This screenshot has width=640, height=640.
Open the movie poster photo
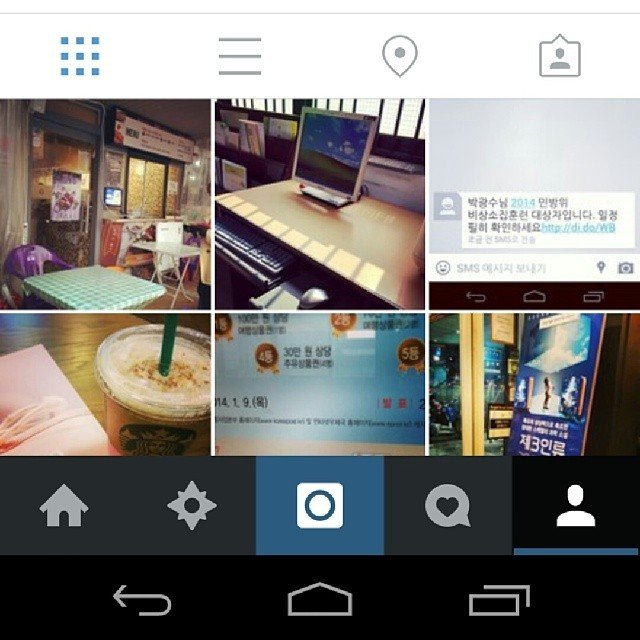pos(534,384)
